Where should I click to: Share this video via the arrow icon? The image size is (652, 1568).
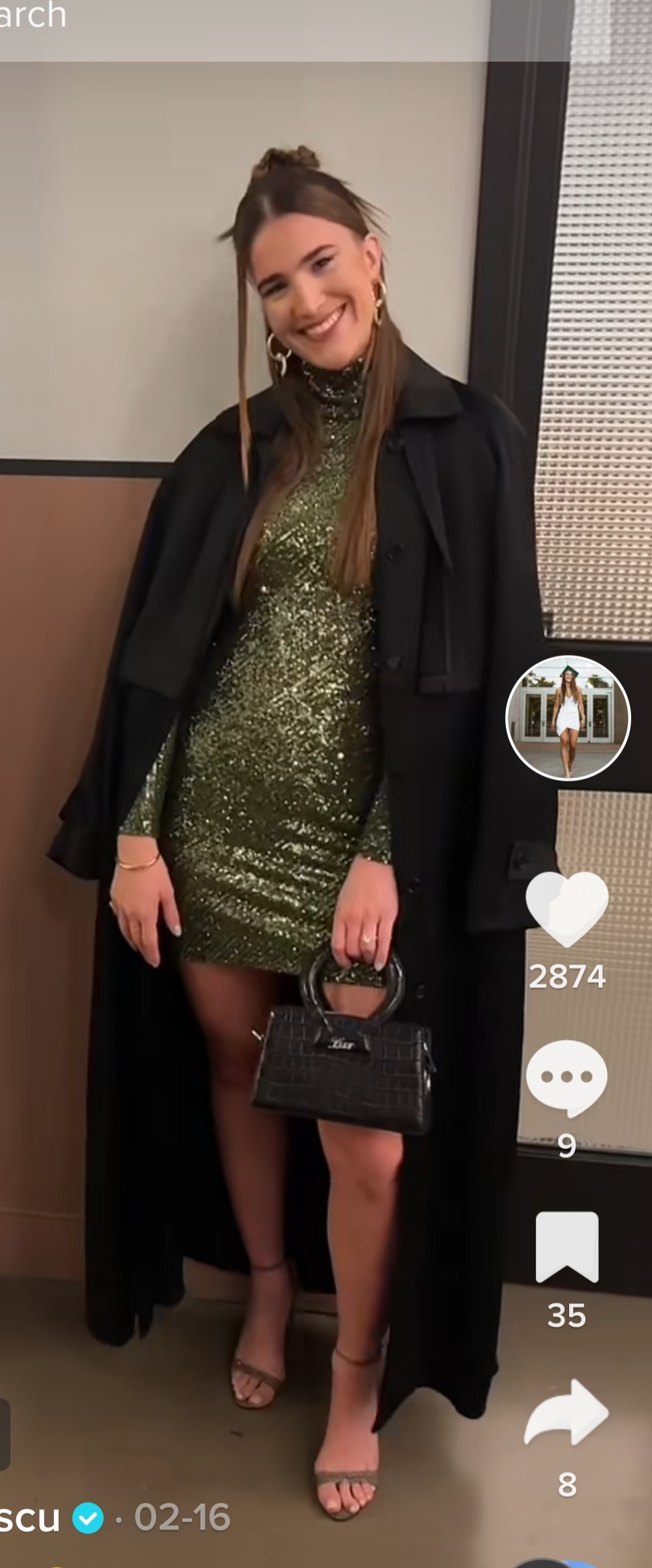point(567,1413)
